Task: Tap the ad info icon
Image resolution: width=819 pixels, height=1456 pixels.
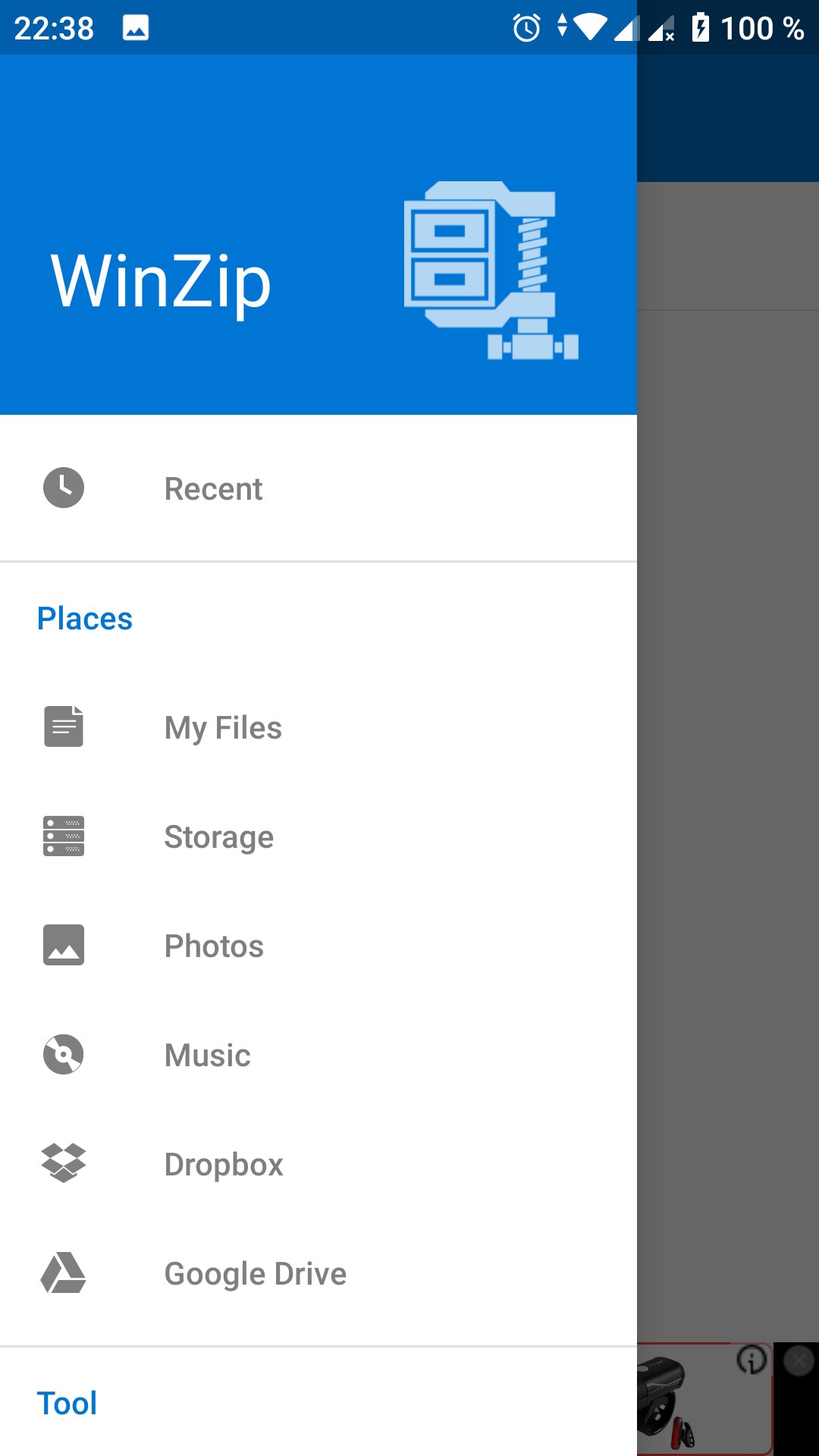Action: pyautogui.click(x=752, y=1360)
